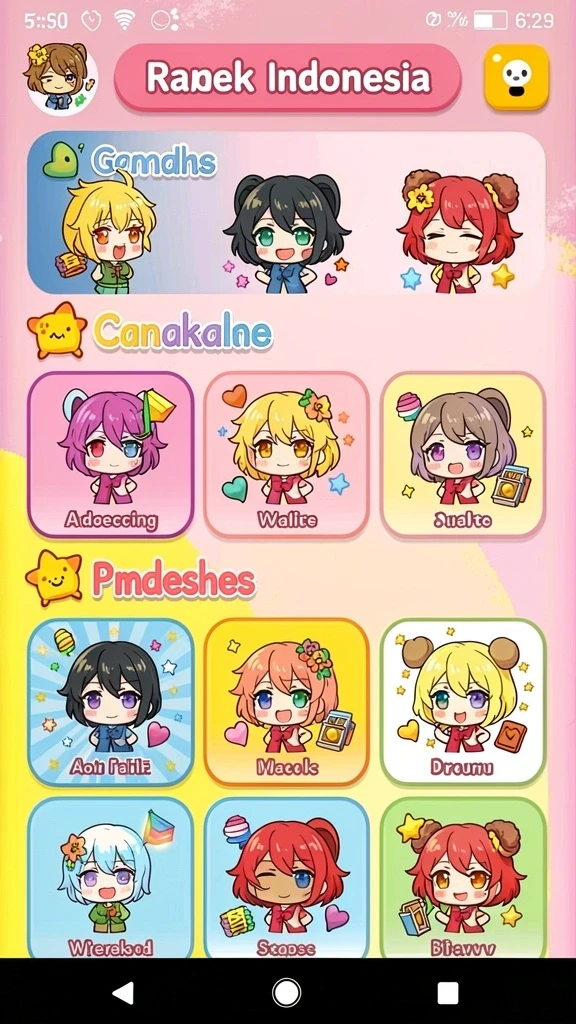Screen dimensions: 576x1024
Task: Open the Gomdhs character banner
Action: pos(286,213)
